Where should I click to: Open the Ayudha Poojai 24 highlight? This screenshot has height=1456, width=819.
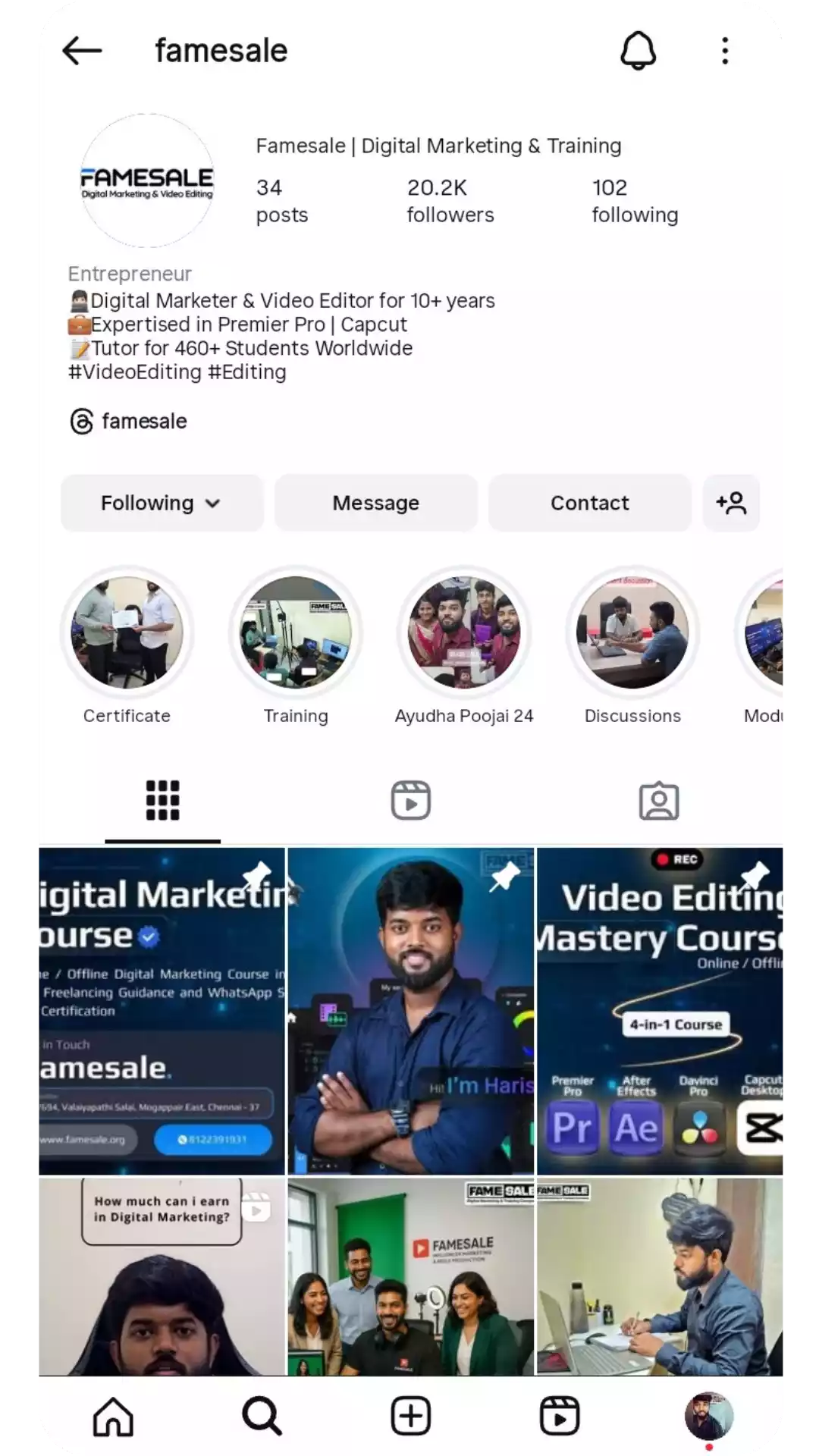(463, 632)
